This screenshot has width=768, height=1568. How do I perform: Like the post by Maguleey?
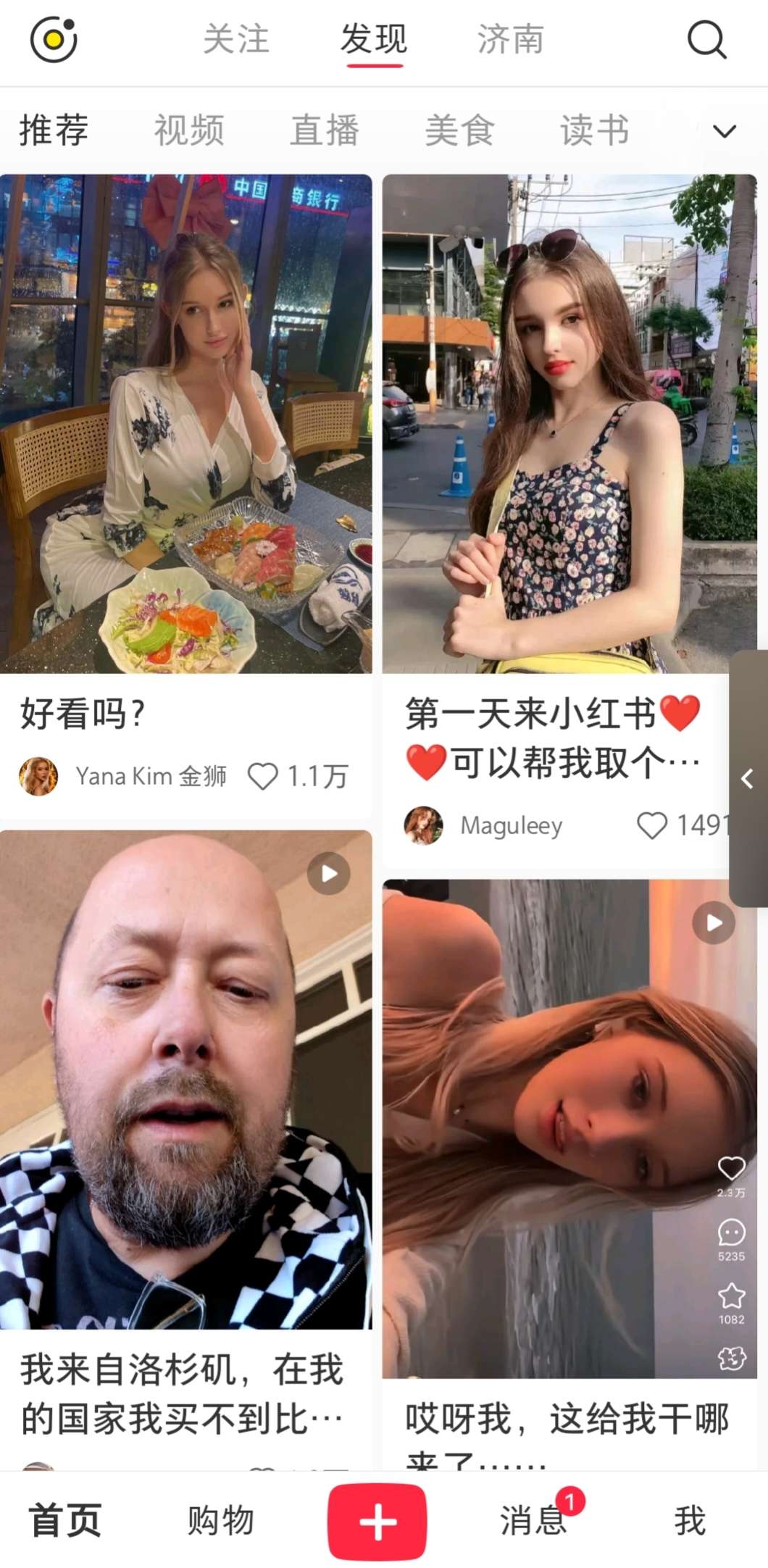coord(651,825)
